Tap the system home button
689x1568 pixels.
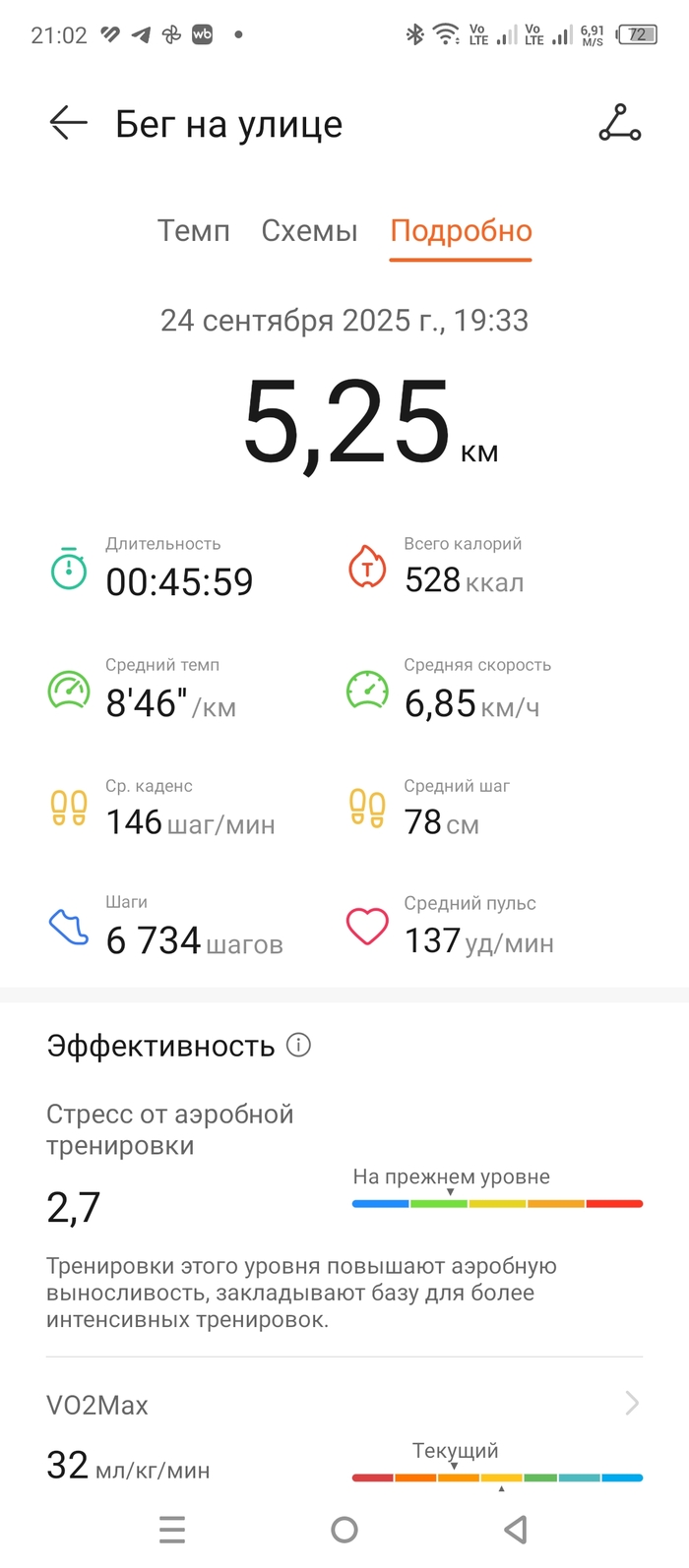pos(344,1530)
